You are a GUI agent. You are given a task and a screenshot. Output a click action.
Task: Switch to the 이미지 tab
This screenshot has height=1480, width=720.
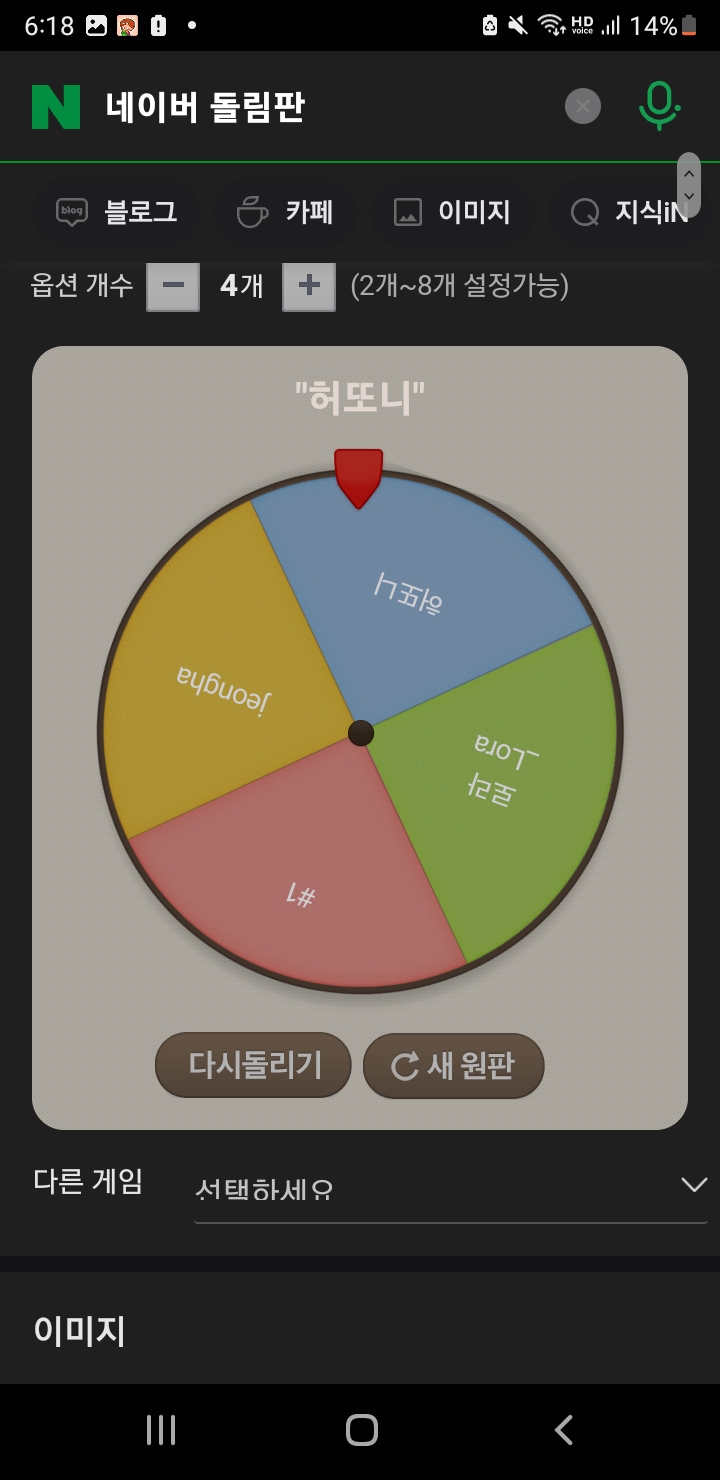(x=453, y=212)
